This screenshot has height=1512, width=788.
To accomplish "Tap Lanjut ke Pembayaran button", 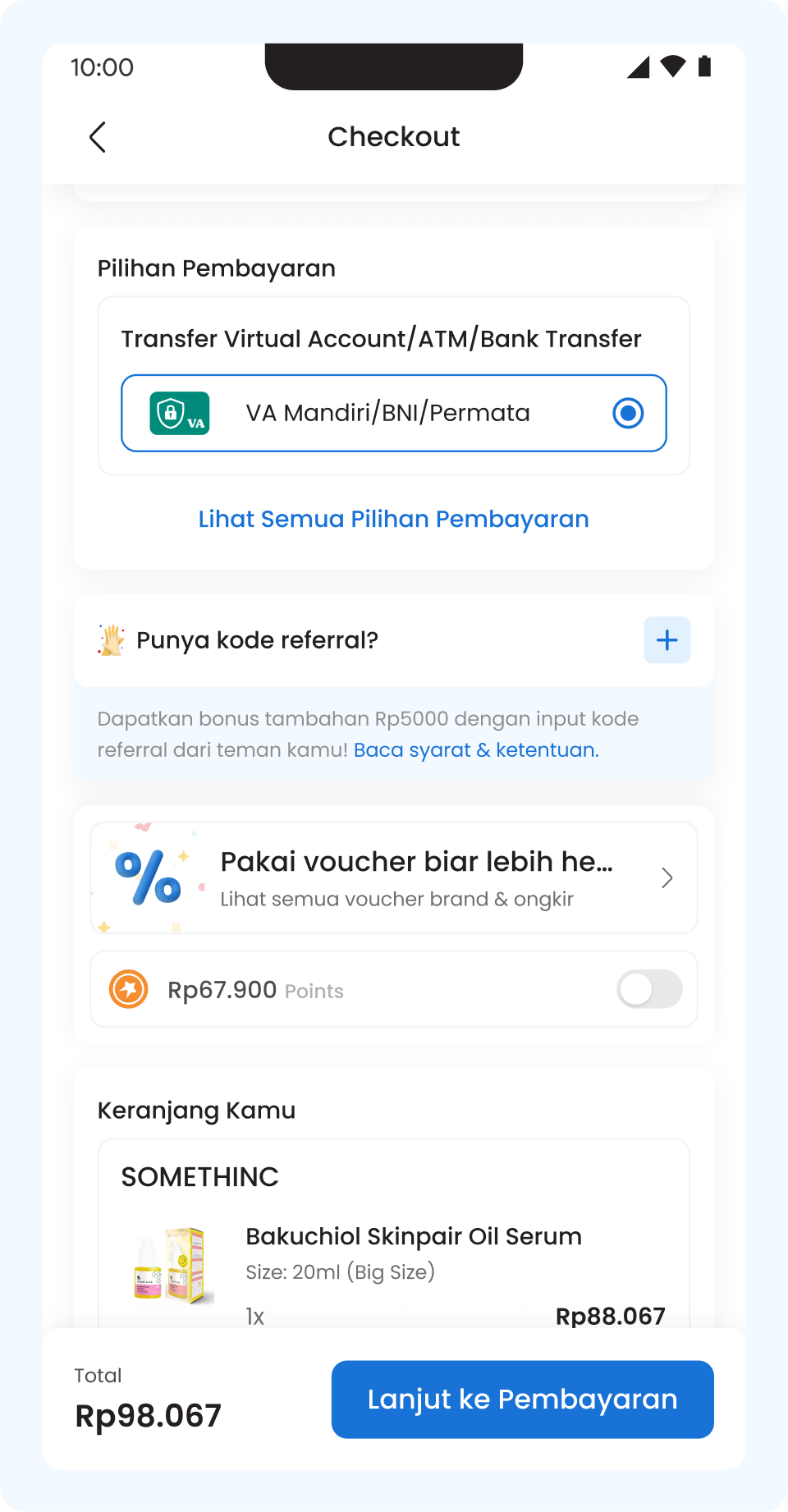I will click(522, 1400).
